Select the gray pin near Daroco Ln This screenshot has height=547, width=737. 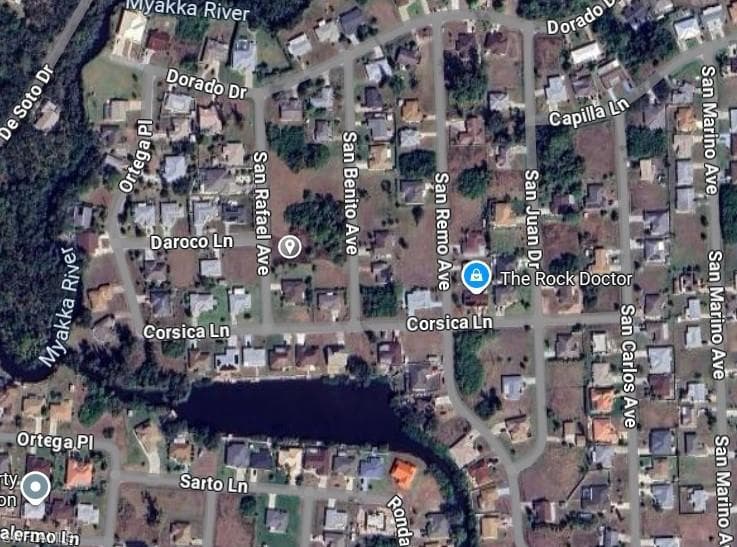pos(290,246)
